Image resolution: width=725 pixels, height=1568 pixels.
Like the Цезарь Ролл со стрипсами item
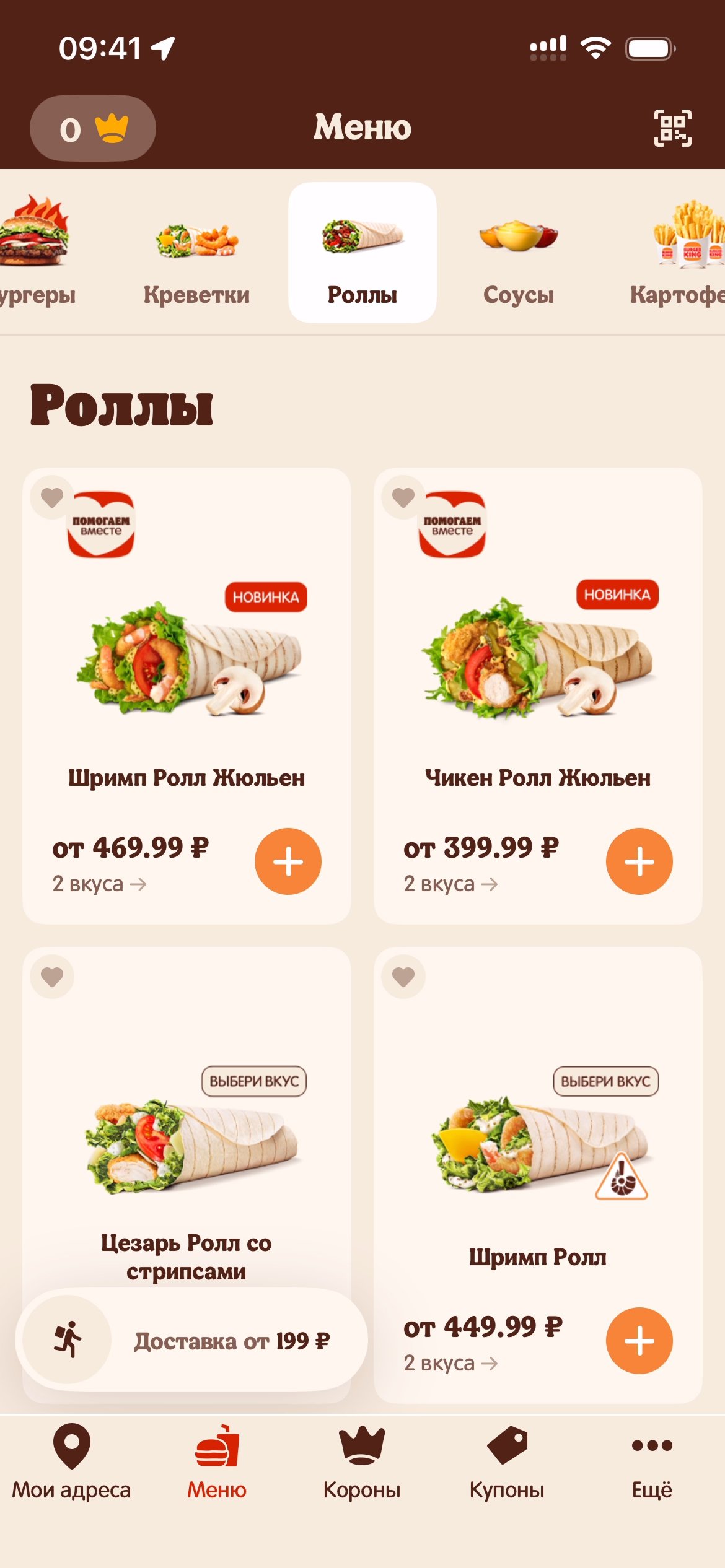tap(52, 977)
